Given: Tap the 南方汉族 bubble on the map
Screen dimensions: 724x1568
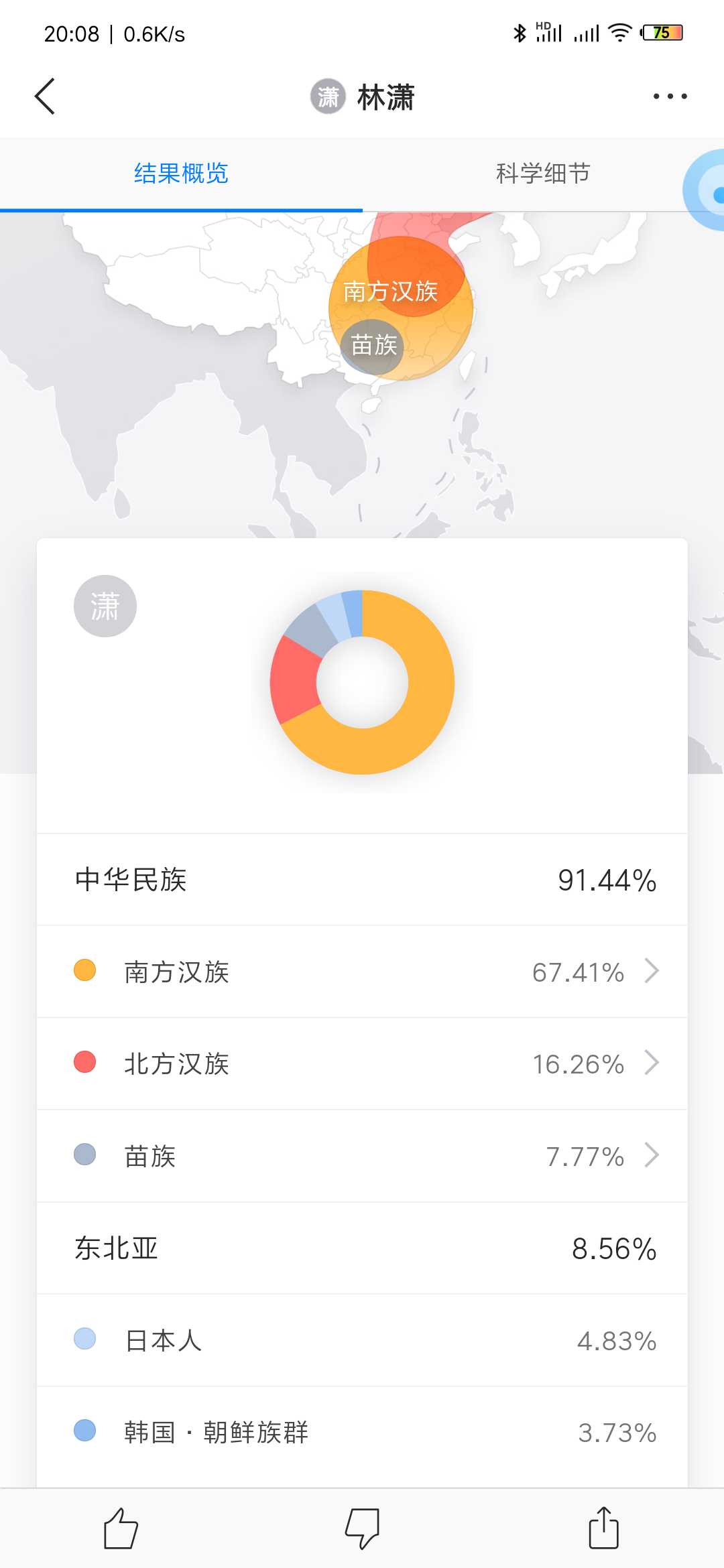Looking at the screenshot, I should point(391,291).
